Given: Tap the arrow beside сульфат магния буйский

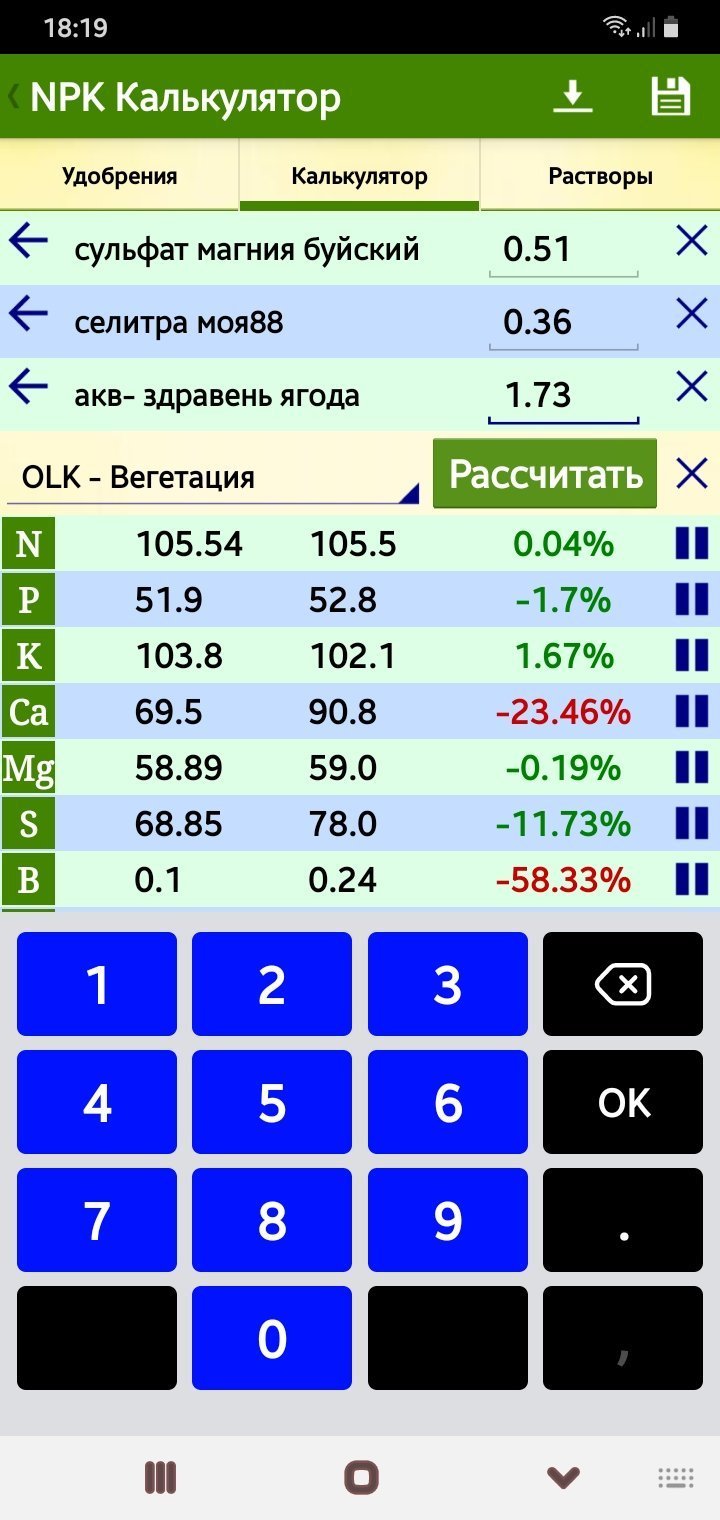Looking at the screenshot, I should (29, 241).
